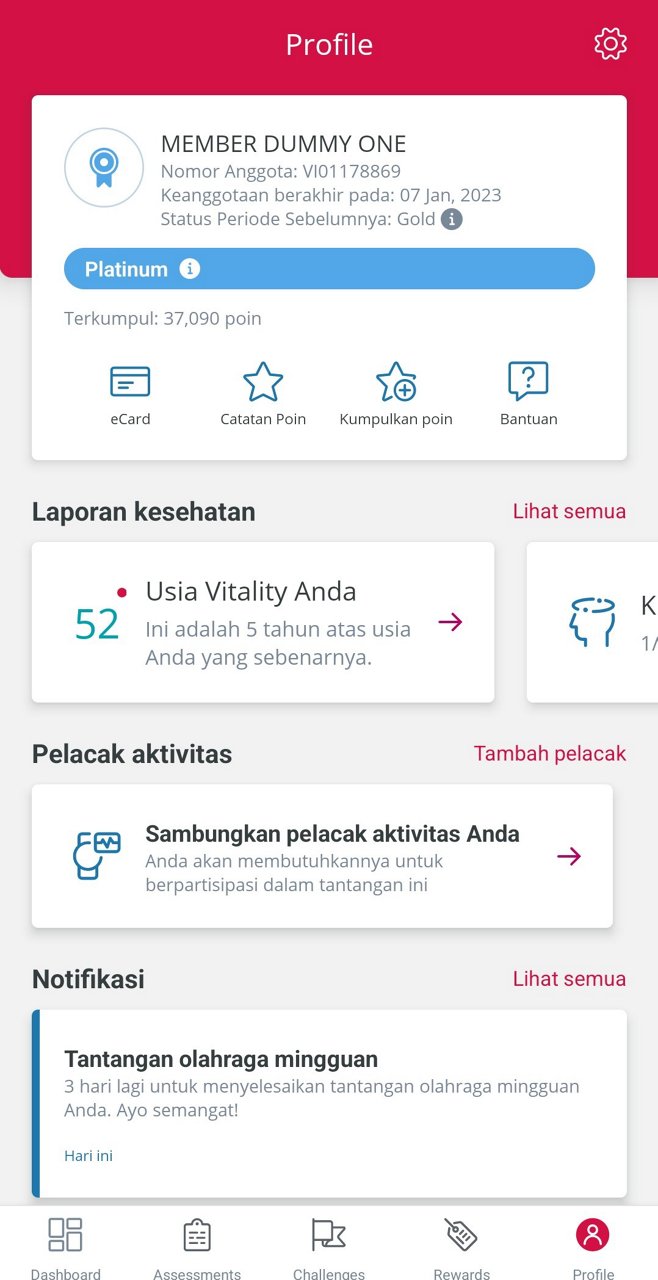Open the Rewards tab
Viewport: 658px width, 1280px height.
coord(461,1247)
